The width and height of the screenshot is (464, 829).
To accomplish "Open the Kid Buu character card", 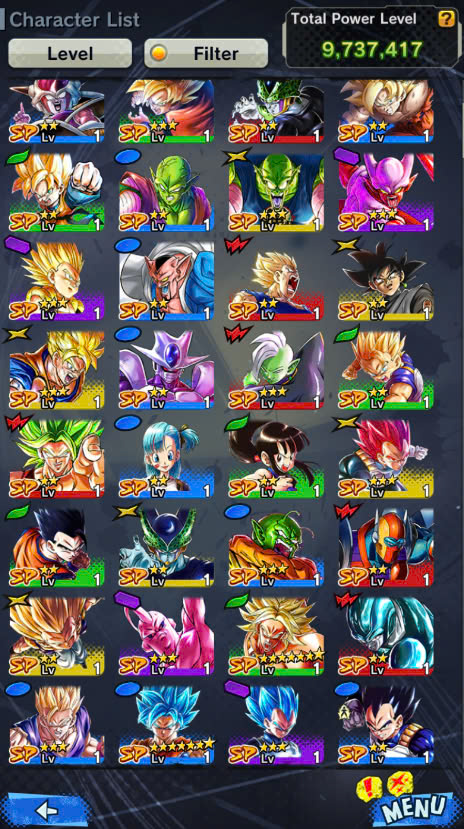I will tap(166, 636).
